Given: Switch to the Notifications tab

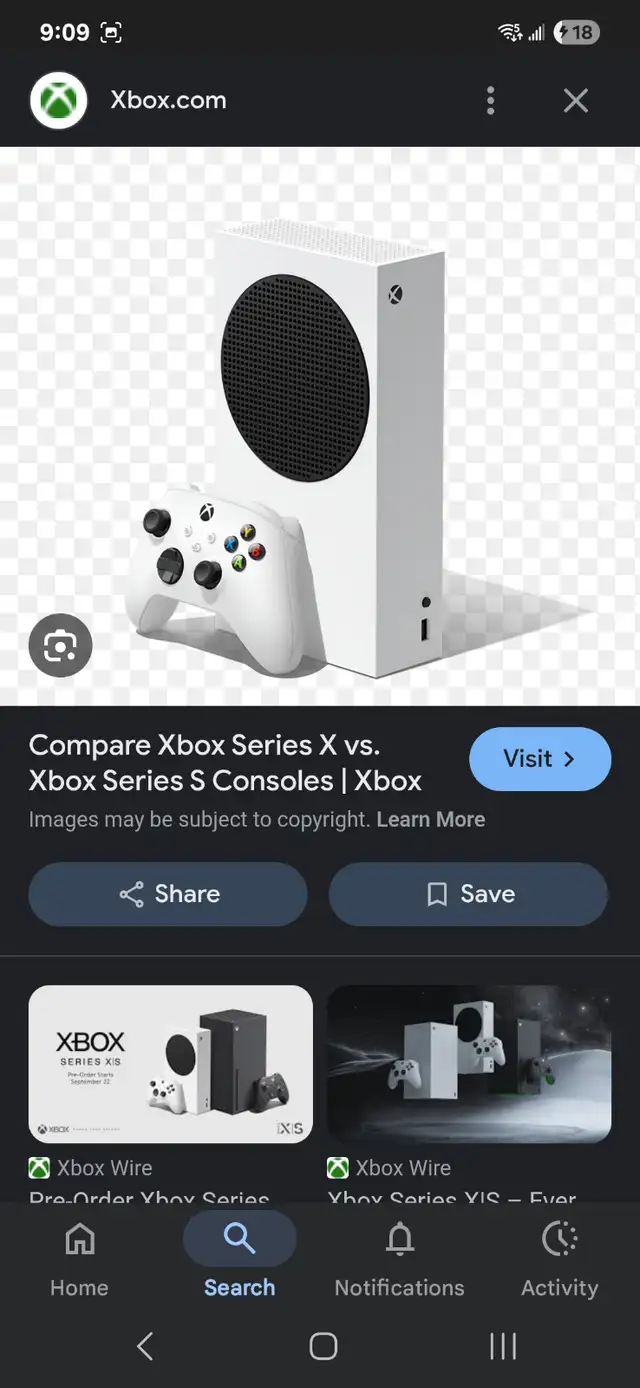Looking at the screenshot, I should tap(399, 1262).
